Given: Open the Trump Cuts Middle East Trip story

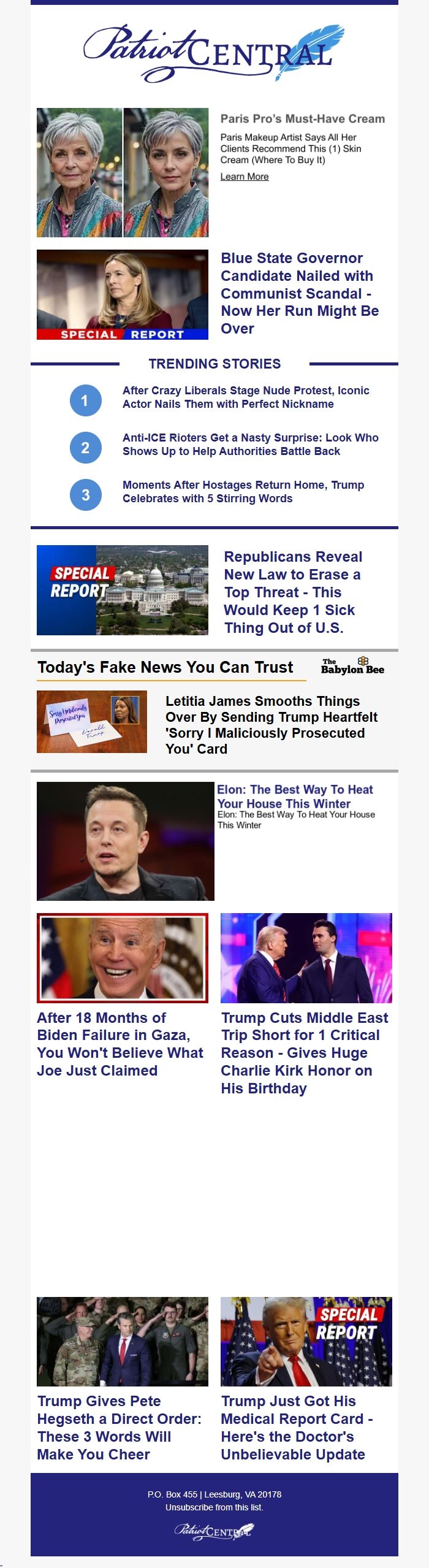Looking at the screenshot, I should [x=305, y=1052].
